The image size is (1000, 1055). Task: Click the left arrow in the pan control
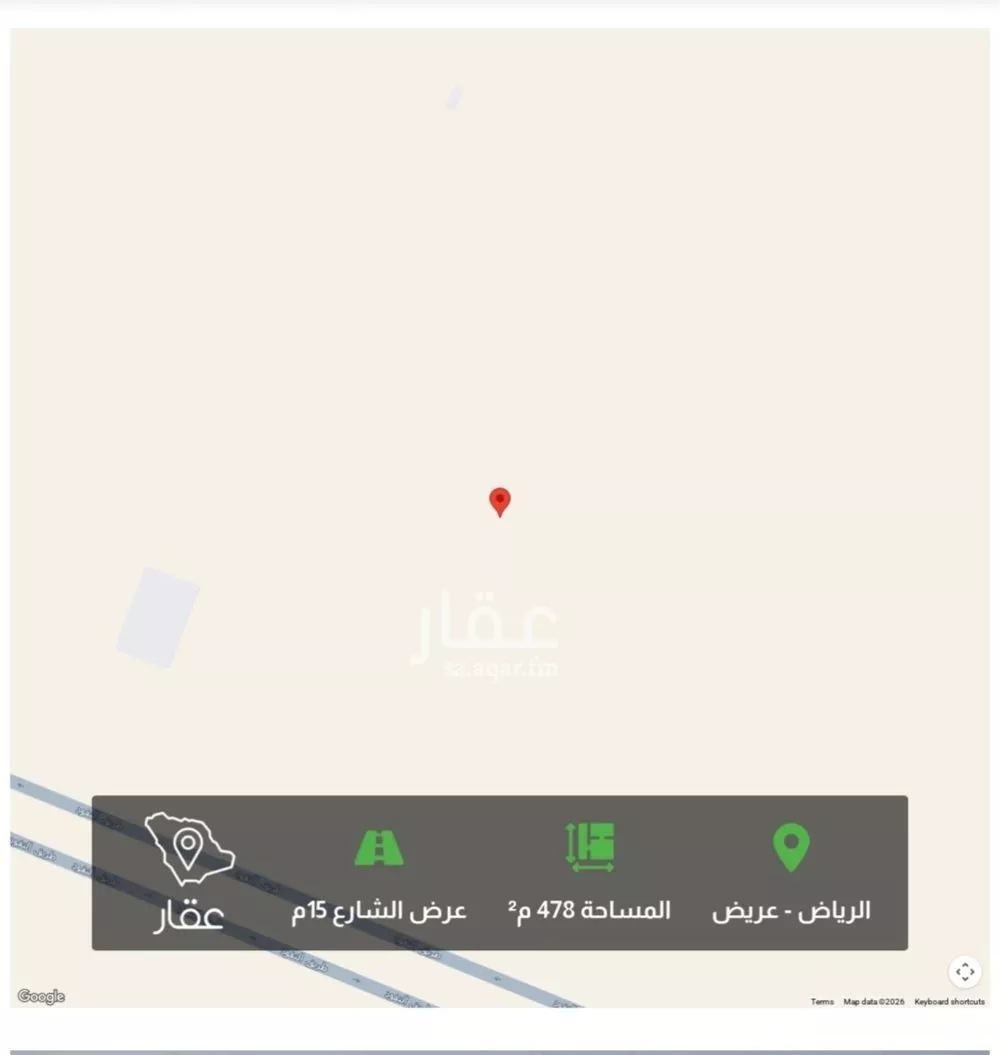[x=958, y=971]
